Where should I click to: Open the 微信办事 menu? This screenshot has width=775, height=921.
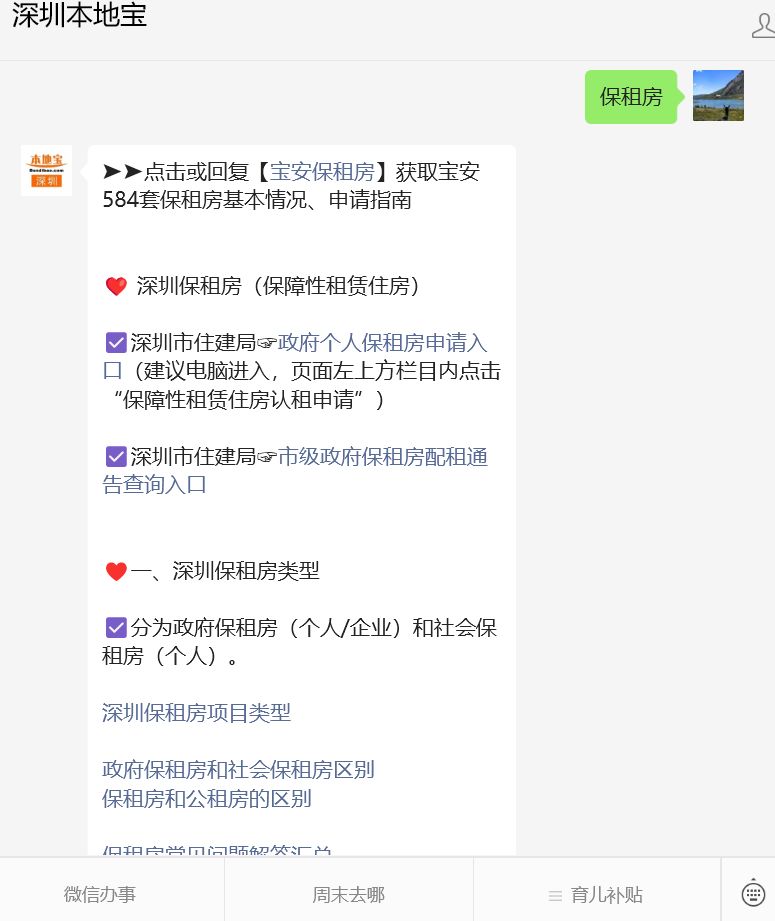point(100,894)
